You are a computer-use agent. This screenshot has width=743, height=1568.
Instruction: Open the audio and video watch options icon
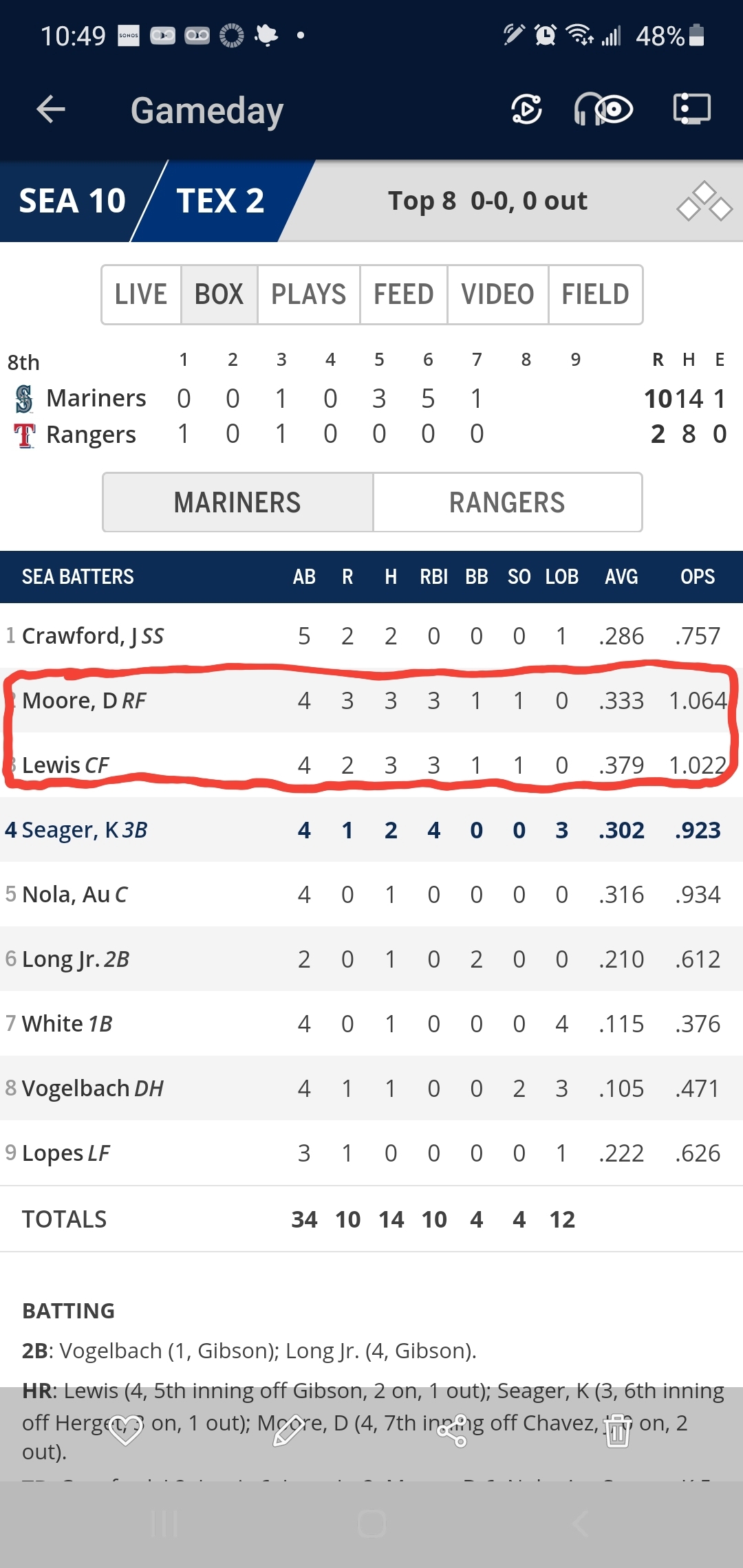(603, 109)
